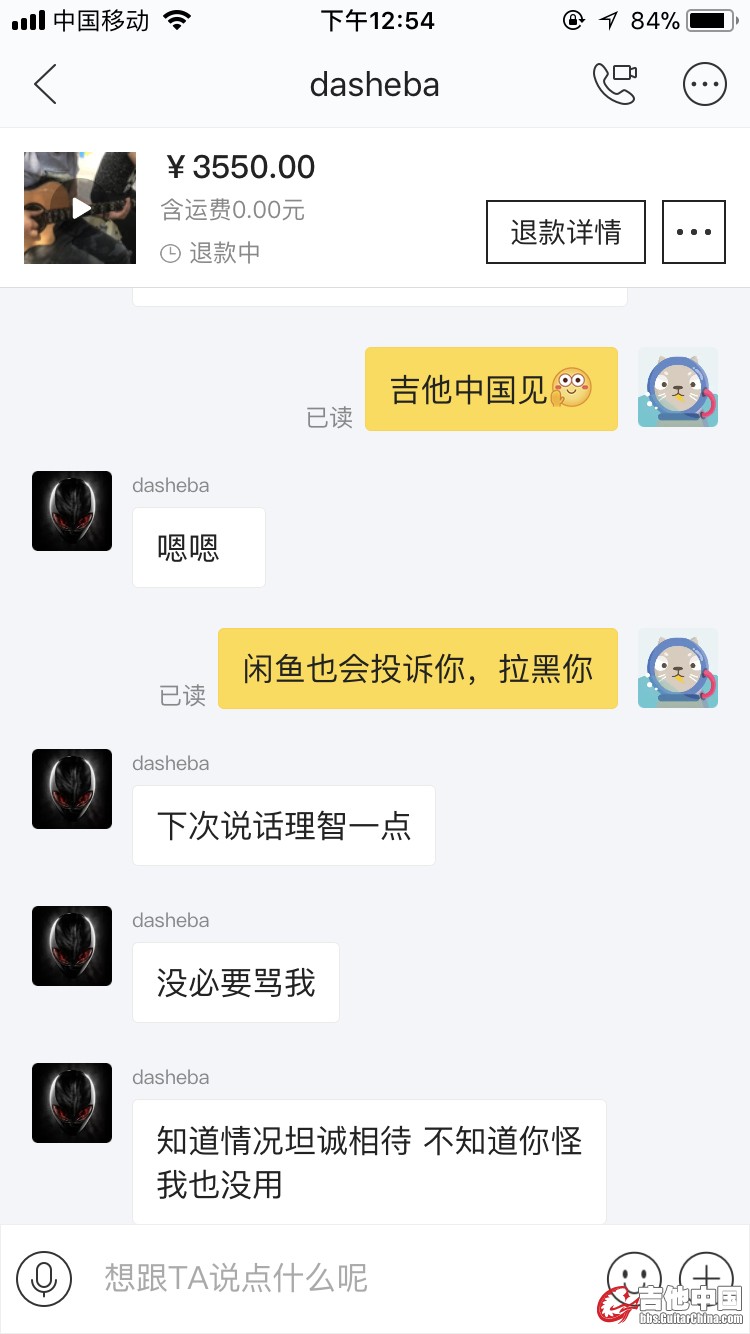
Task: Open 退款详情 refund details
Action: point(566,232)
